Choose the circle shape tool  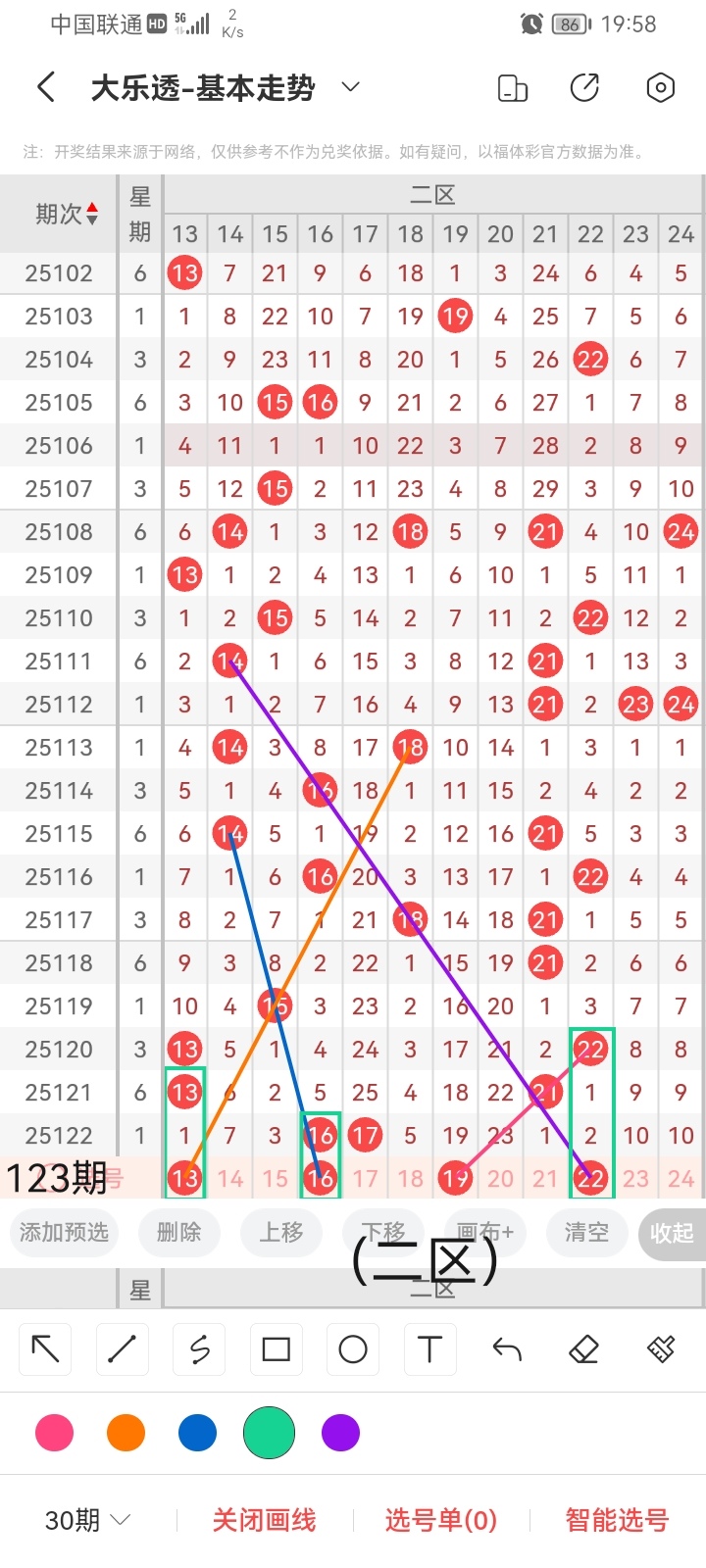[353, 1349]
